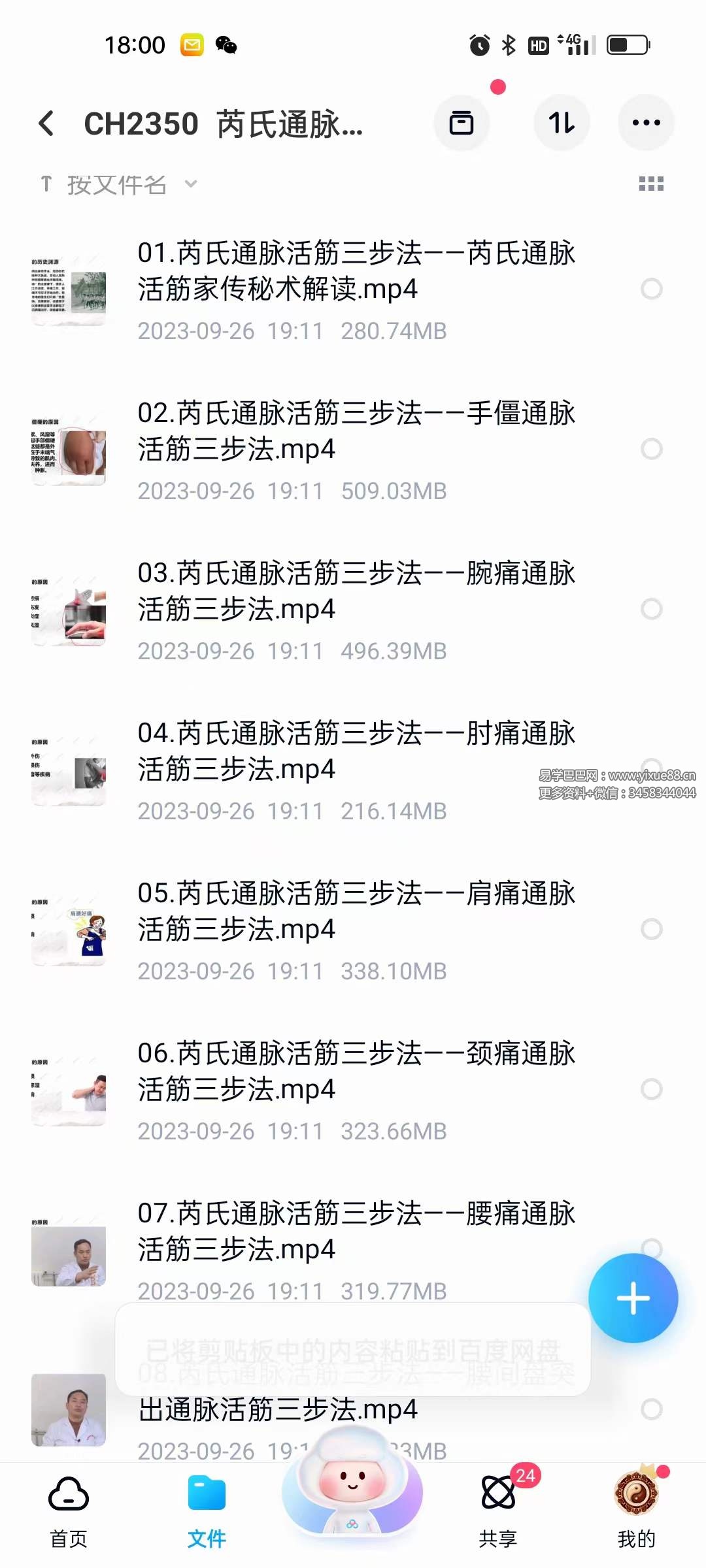This screenshot has height=1568, width=706.
Task: Expand the 按文件名 sort dropdown
Action: click(x=118, y=185)
